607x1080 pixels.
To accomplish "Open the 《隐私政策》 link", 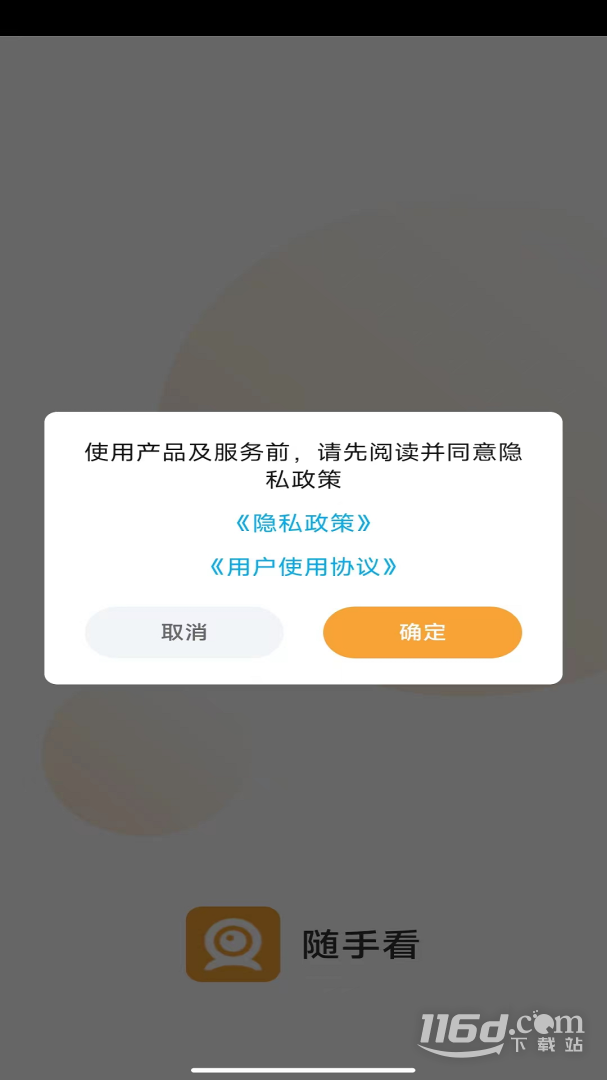I will pos(303,523).
